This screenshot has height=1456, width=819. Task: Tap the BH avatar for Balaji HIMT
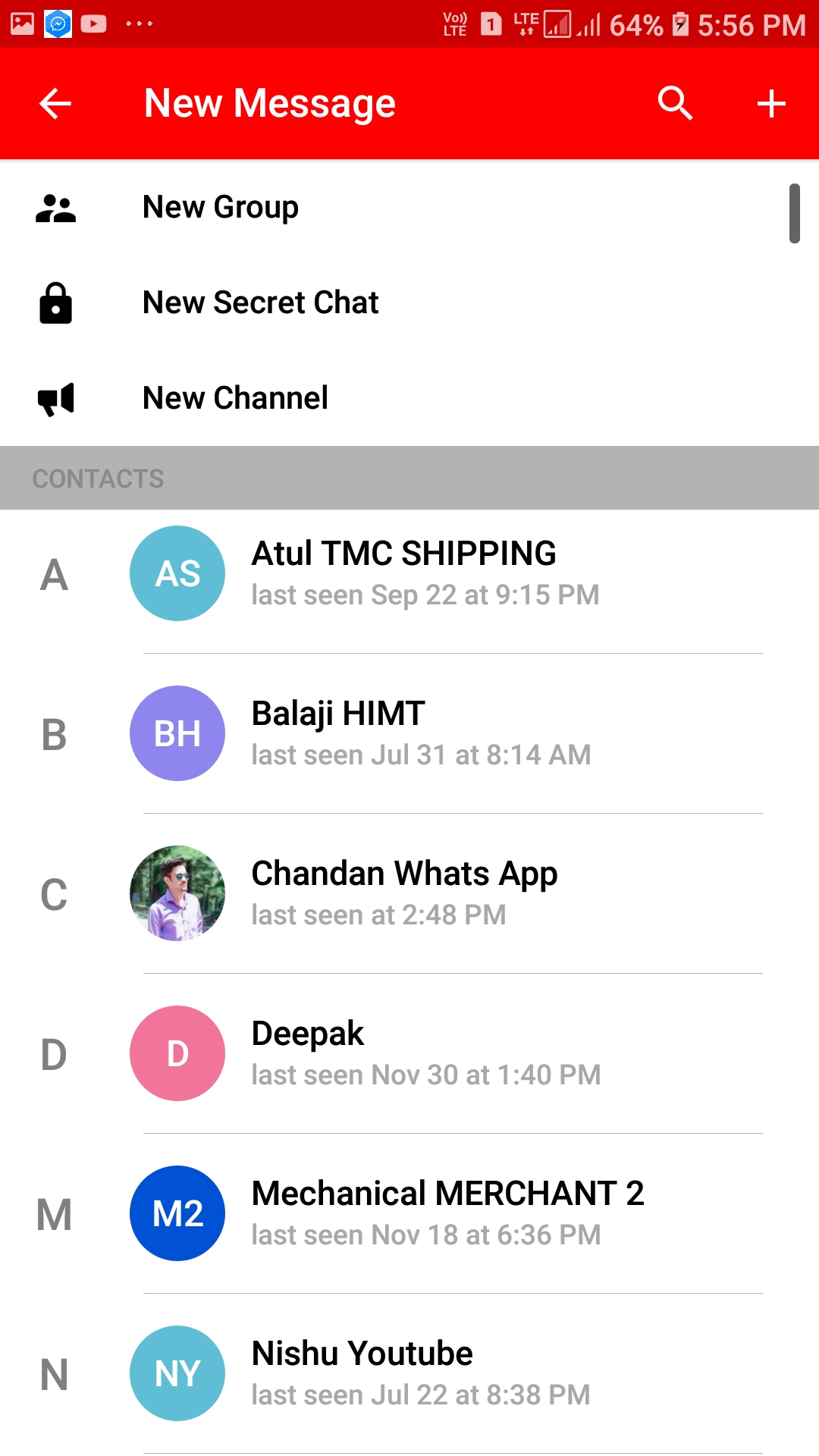click(177, 733)
